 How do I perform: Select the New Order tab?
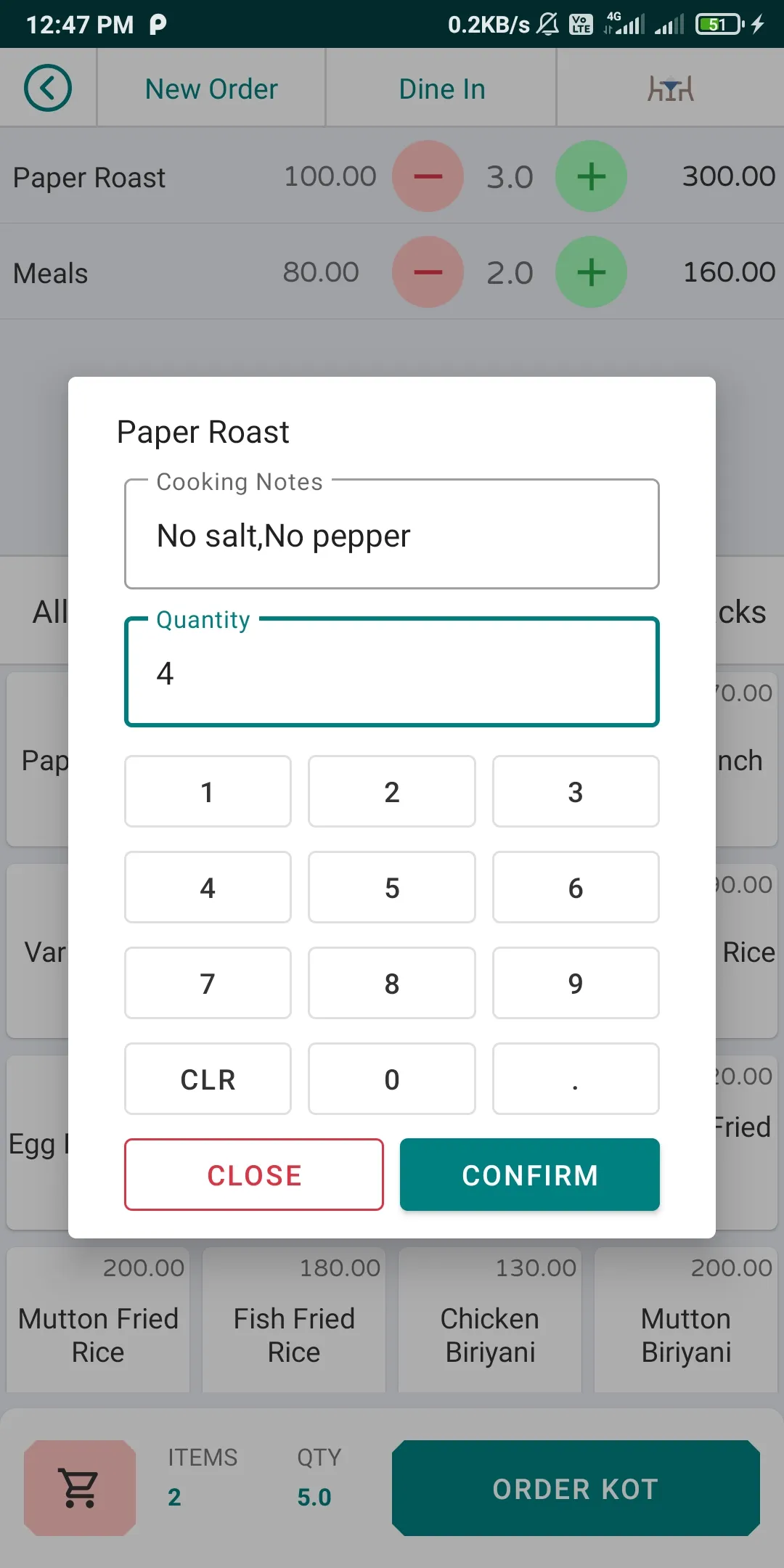(211, 88)
